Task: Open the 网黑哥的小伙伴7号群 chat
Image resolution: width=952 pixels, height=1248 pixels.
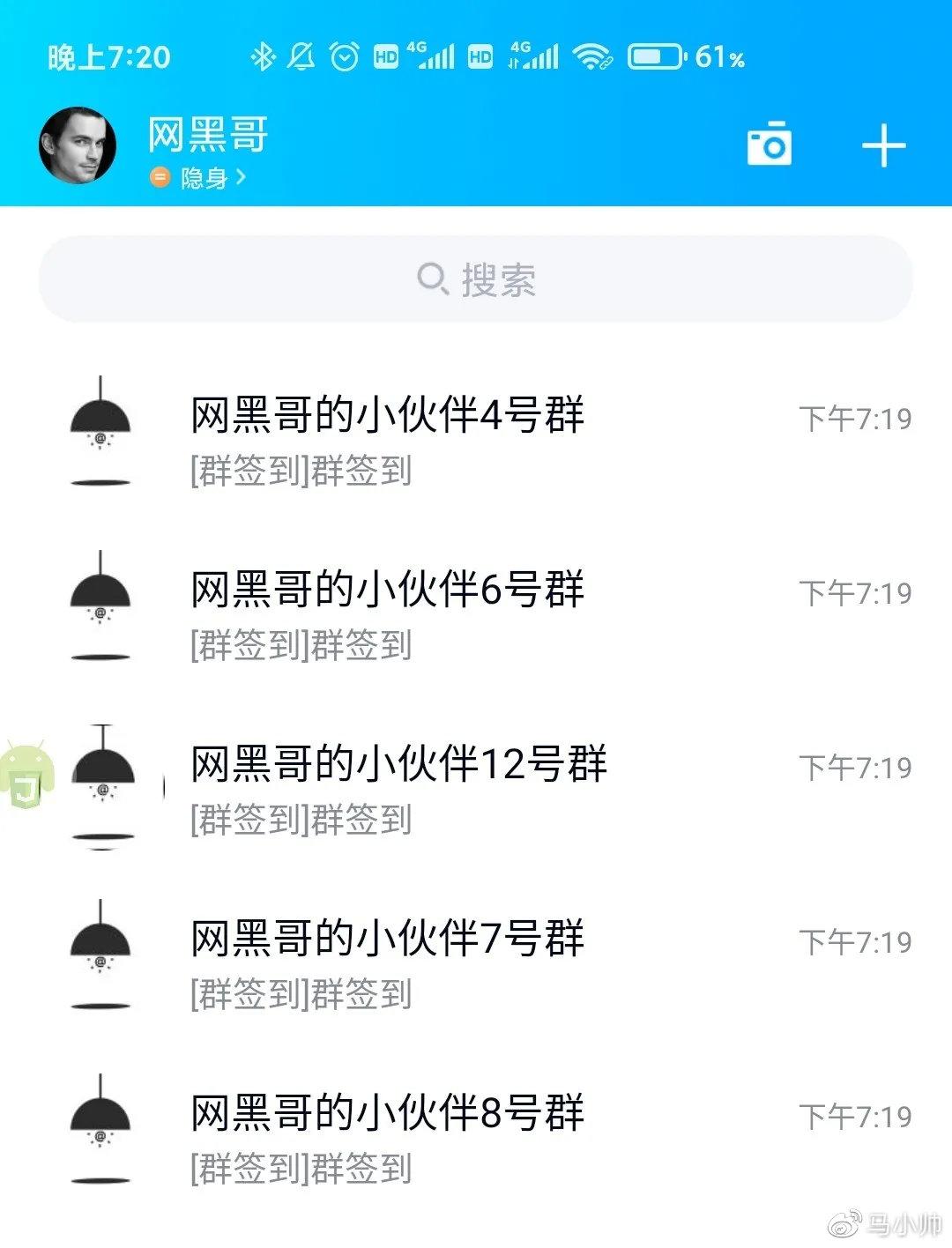Action: (x=476, y=962)
